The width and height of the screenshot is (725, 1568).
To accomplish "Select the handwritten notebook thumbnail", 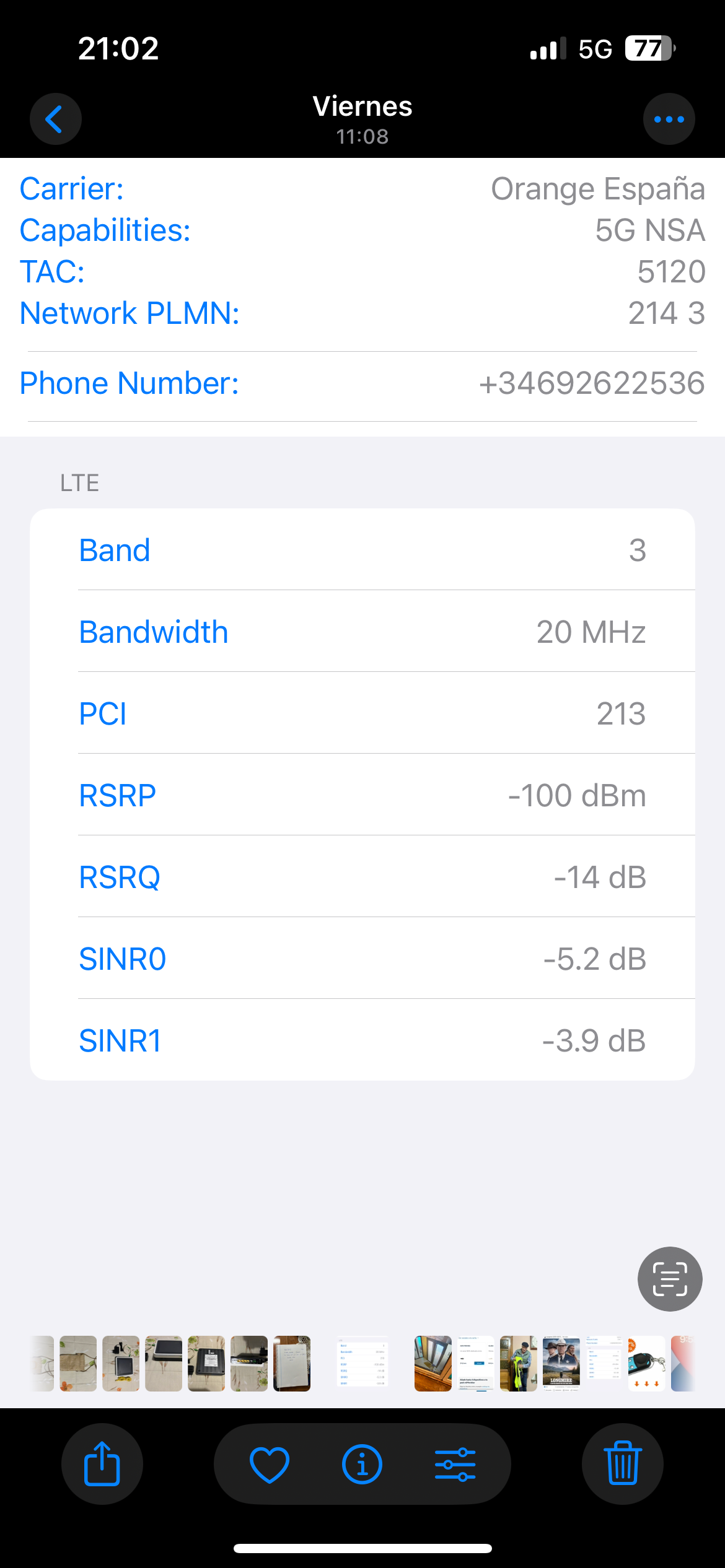I will pos(292,1364).
